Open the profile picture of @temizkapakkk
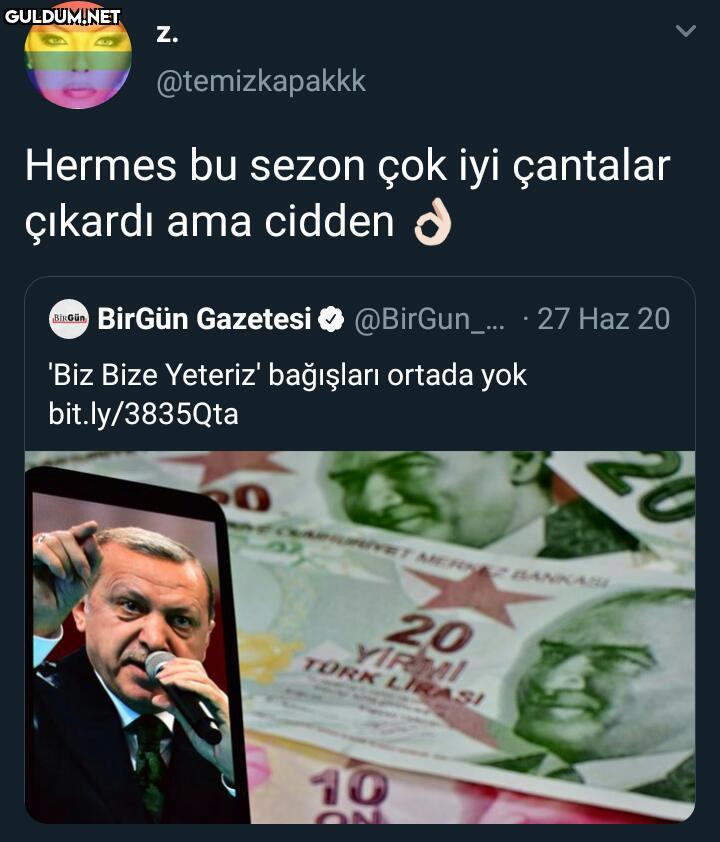This screenshot has width=720, height=842. pos(78,58)
